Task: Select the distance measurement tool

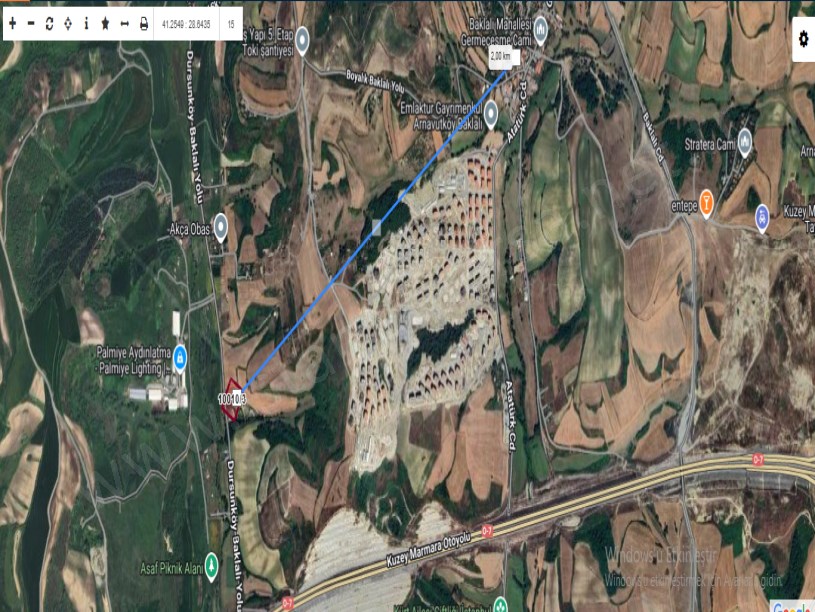Action: tap(124, 23)
